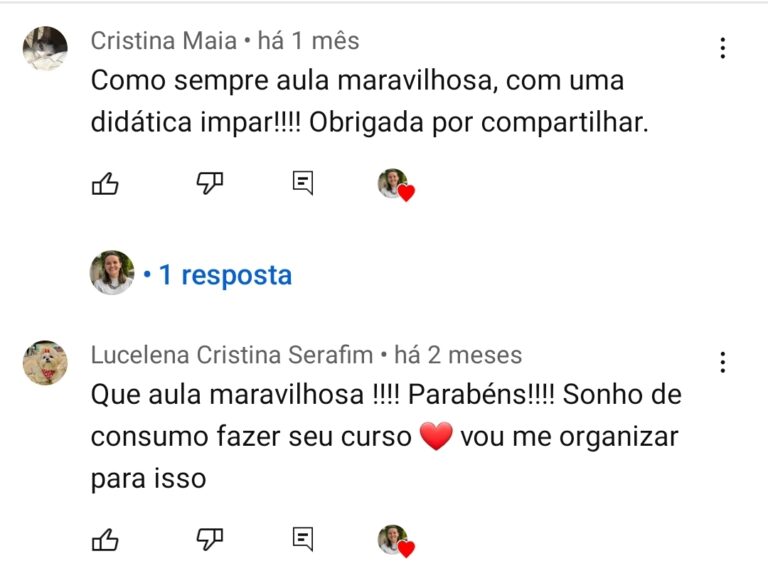Image resolution: width=768 pixels, height=583 pixels.
Task: Like Lucelena Cristina Serafim's comment
Action: 105,540
